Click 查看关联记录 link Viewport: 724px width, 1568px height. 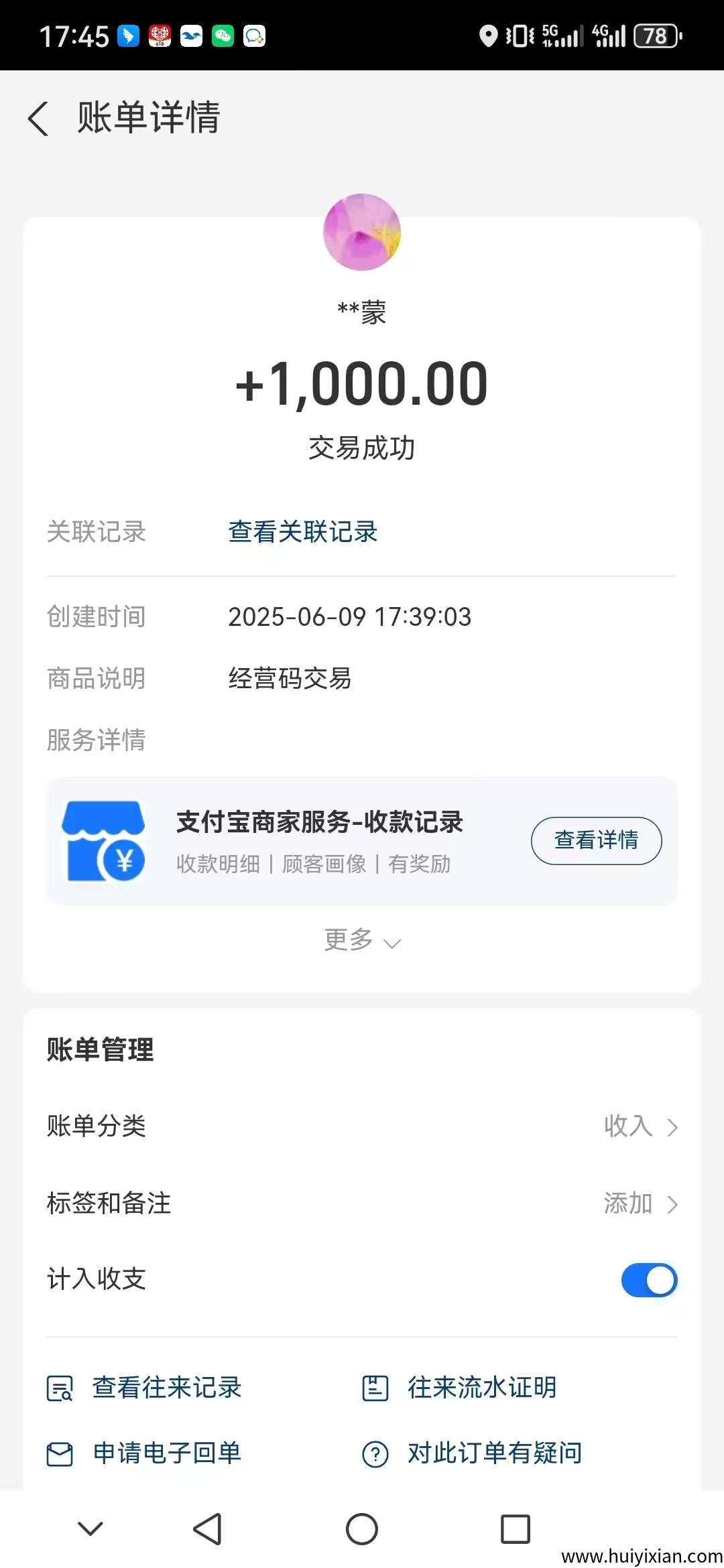(x=302, y=531)
